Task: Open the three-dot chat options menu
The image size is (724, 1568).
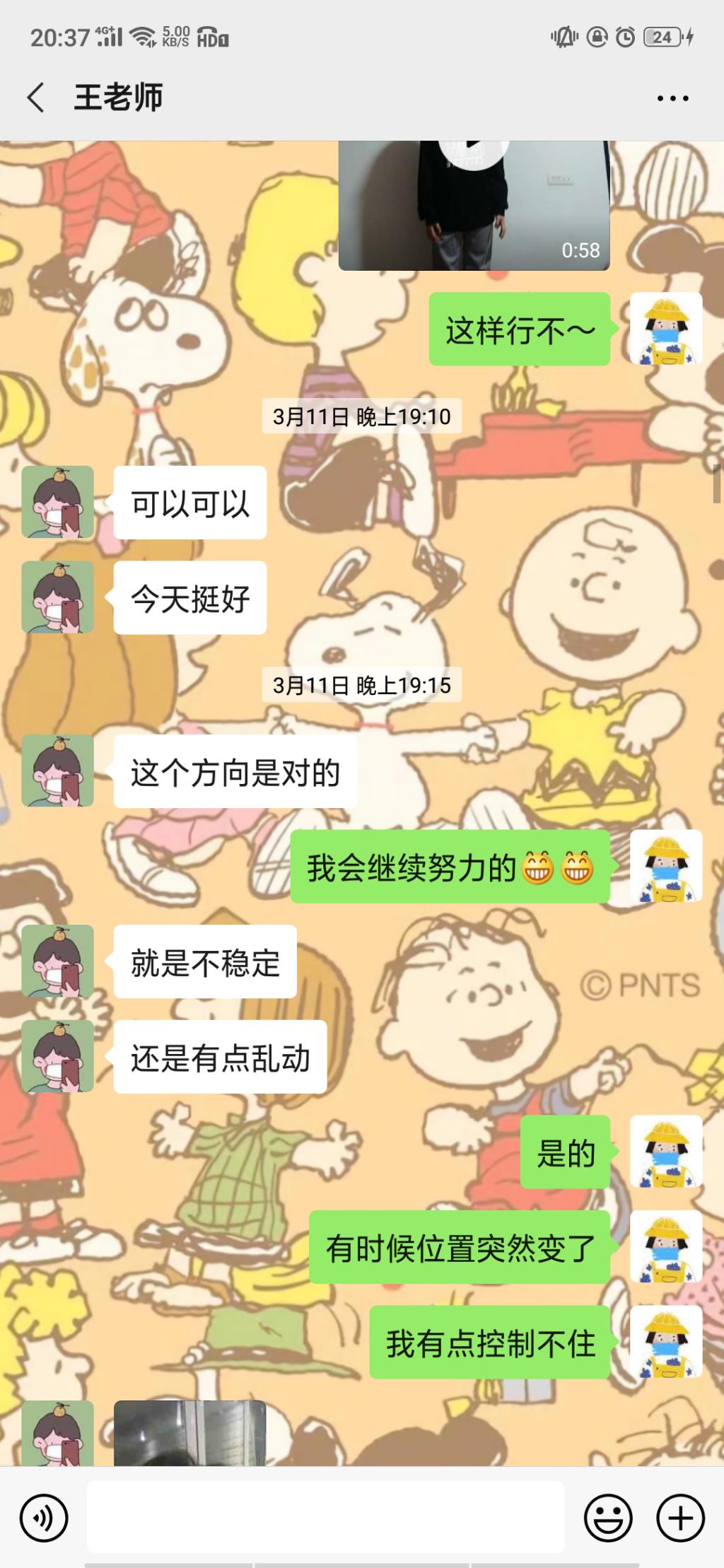Action: (x=672, y=98)
